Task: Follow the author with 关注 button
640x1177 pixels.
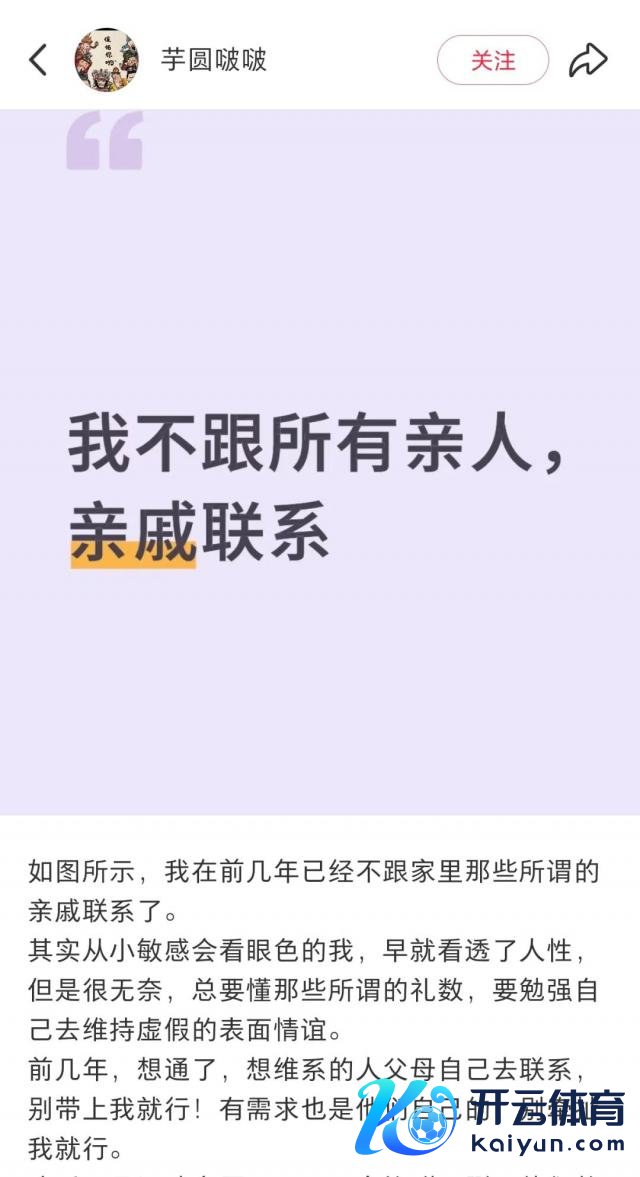Action: (x=492, y=60)
